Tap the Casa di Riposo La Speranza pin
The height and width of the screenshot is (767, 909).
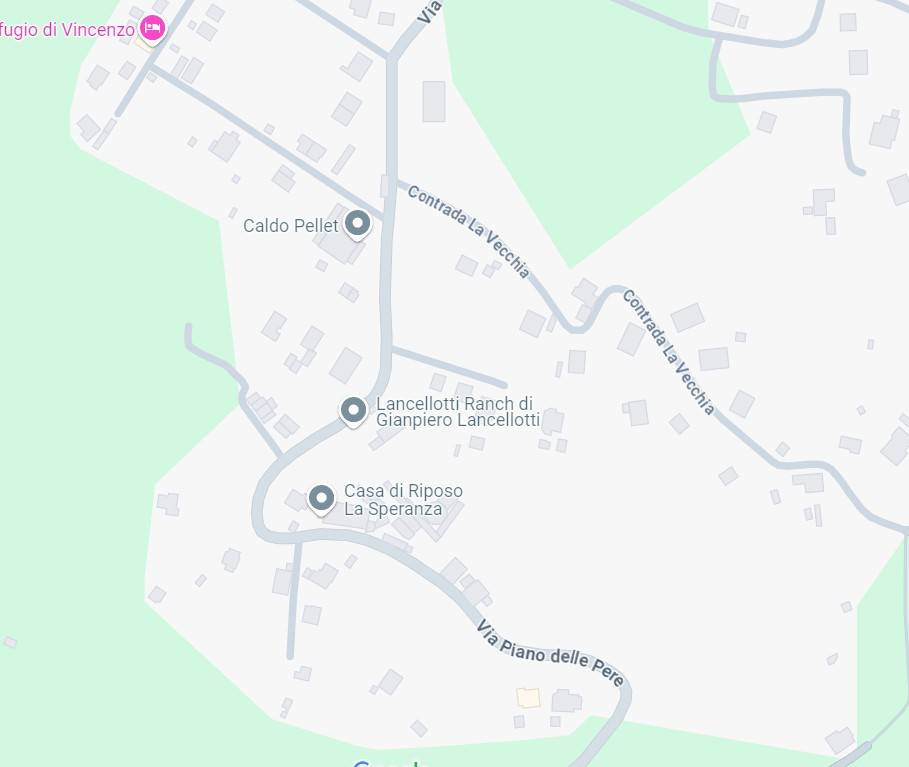coord(321,497)
